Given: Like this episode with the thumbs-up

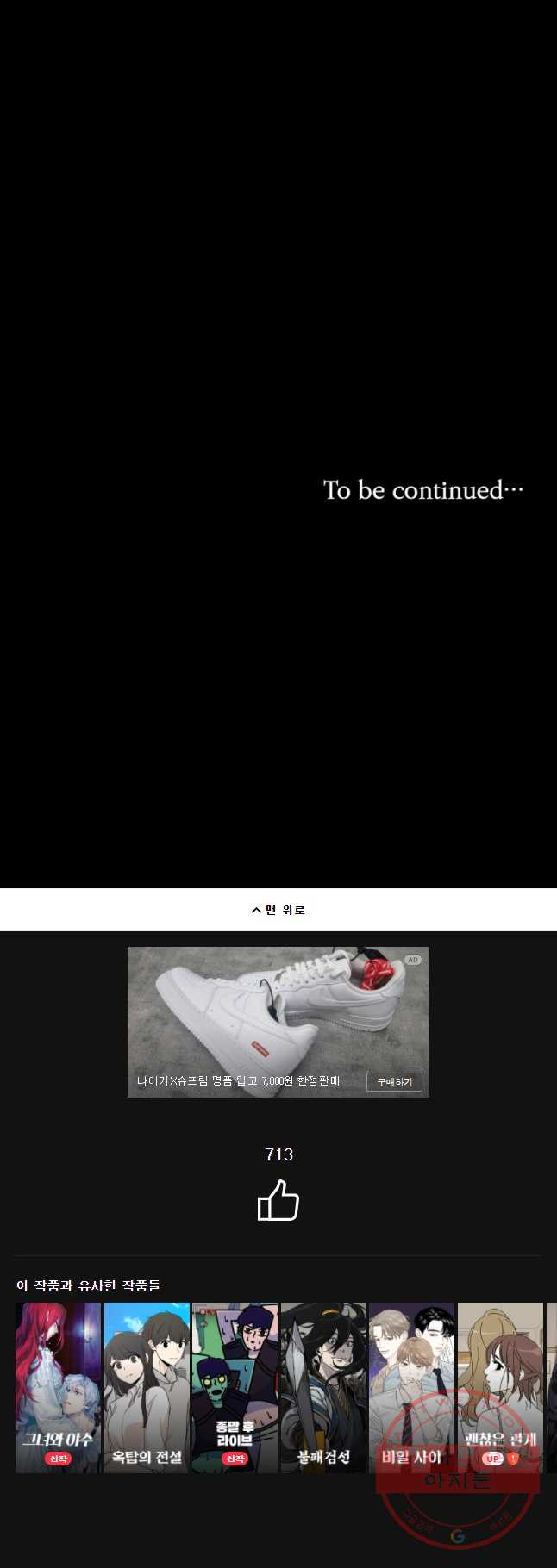Looking at the screenshot, I should coord(278,1200).
